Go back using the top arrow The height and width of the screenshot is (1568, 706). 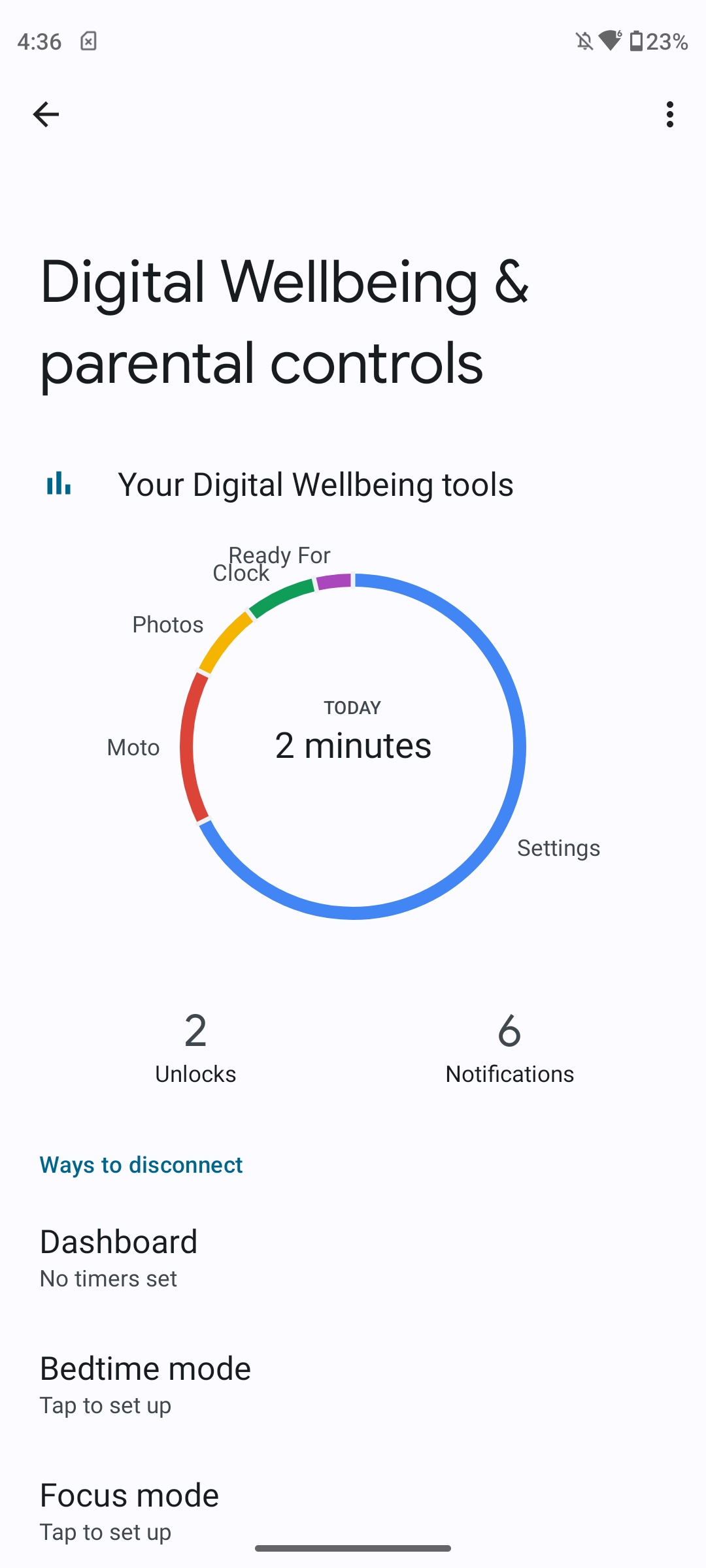46,114
